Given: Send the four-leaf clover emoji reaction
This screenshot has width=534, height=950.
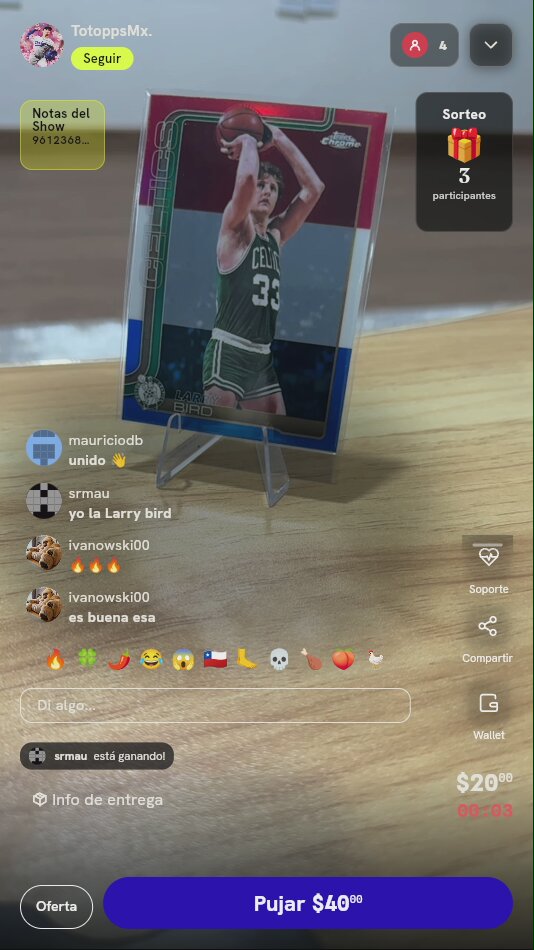Looking at the screenshot, I should coord(87,659).
